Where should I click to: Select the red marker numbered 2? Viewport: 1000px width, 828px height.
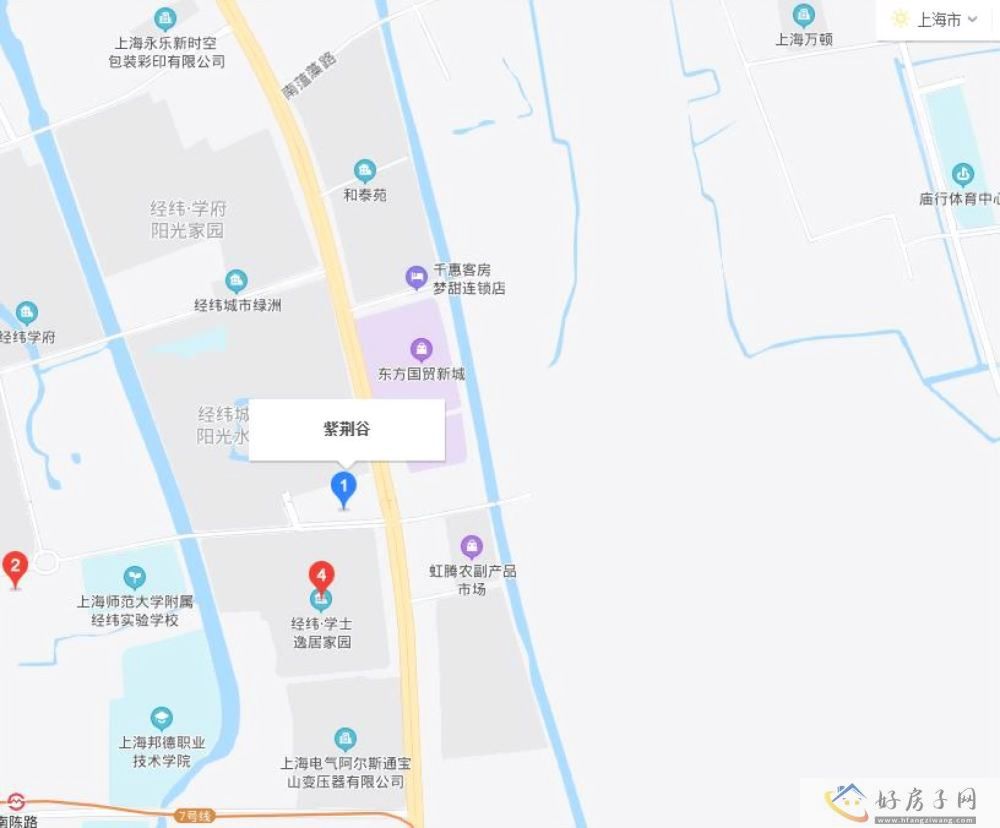15,568
